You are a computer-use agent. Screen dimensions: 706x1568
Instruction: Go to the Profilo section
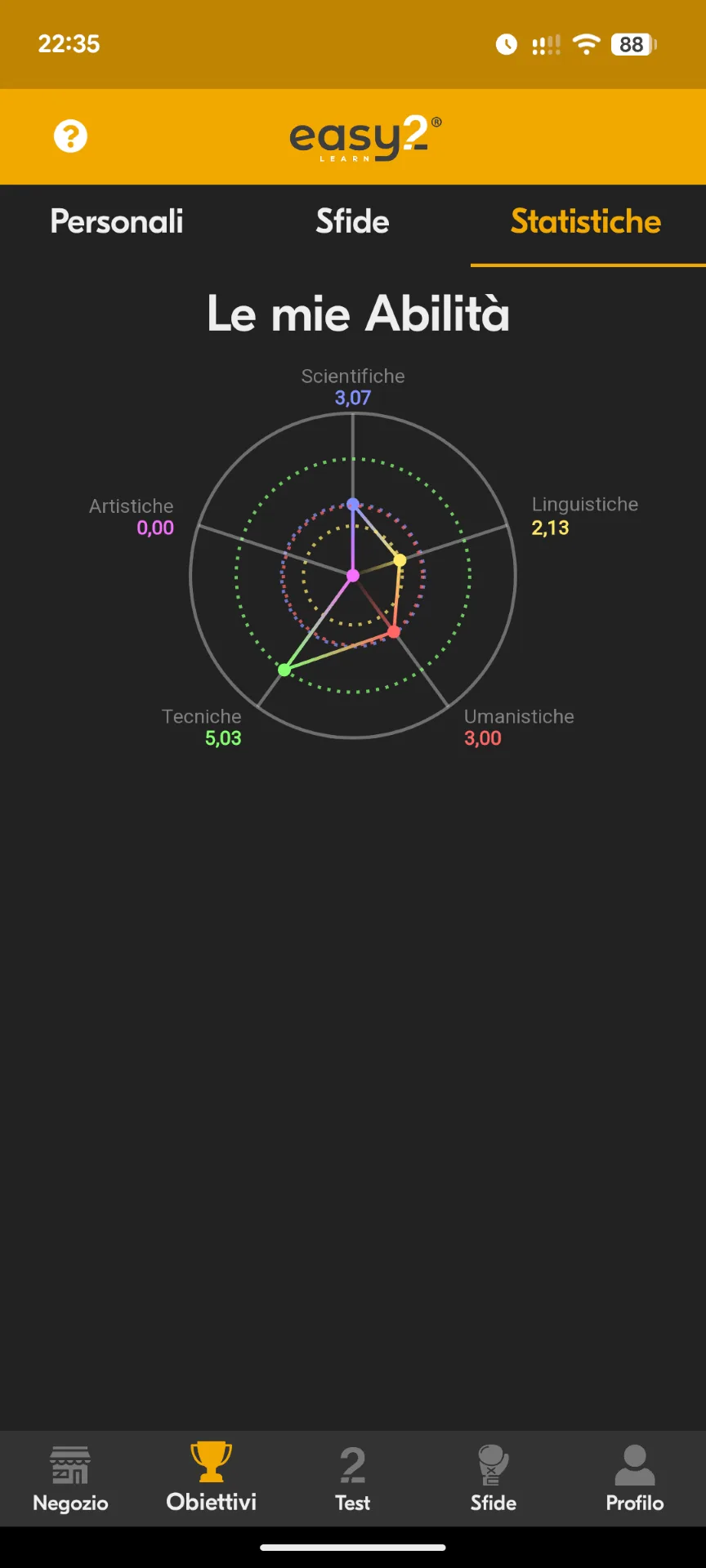click(635, 1478)
